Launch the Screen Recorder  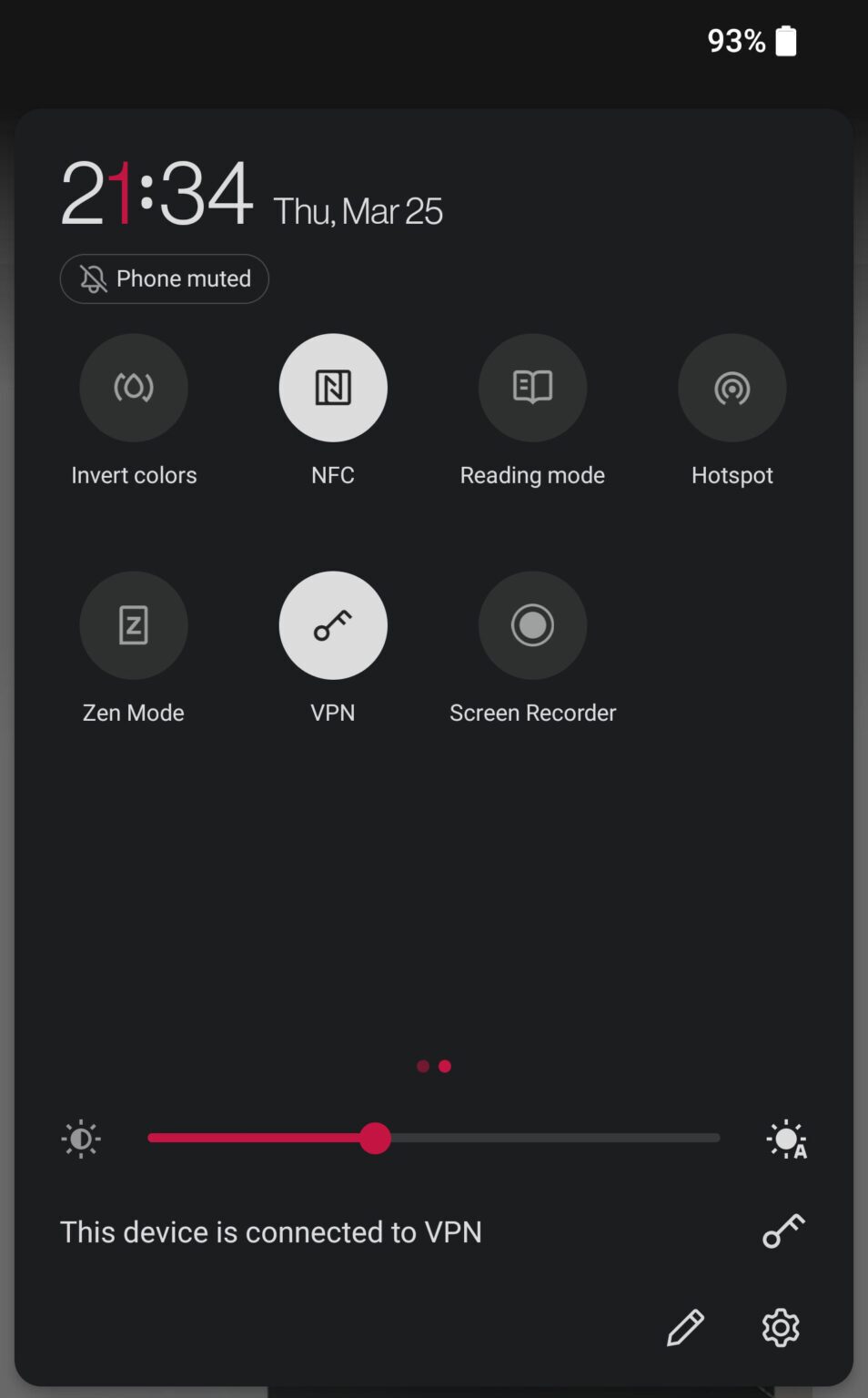tap(532, 625)
